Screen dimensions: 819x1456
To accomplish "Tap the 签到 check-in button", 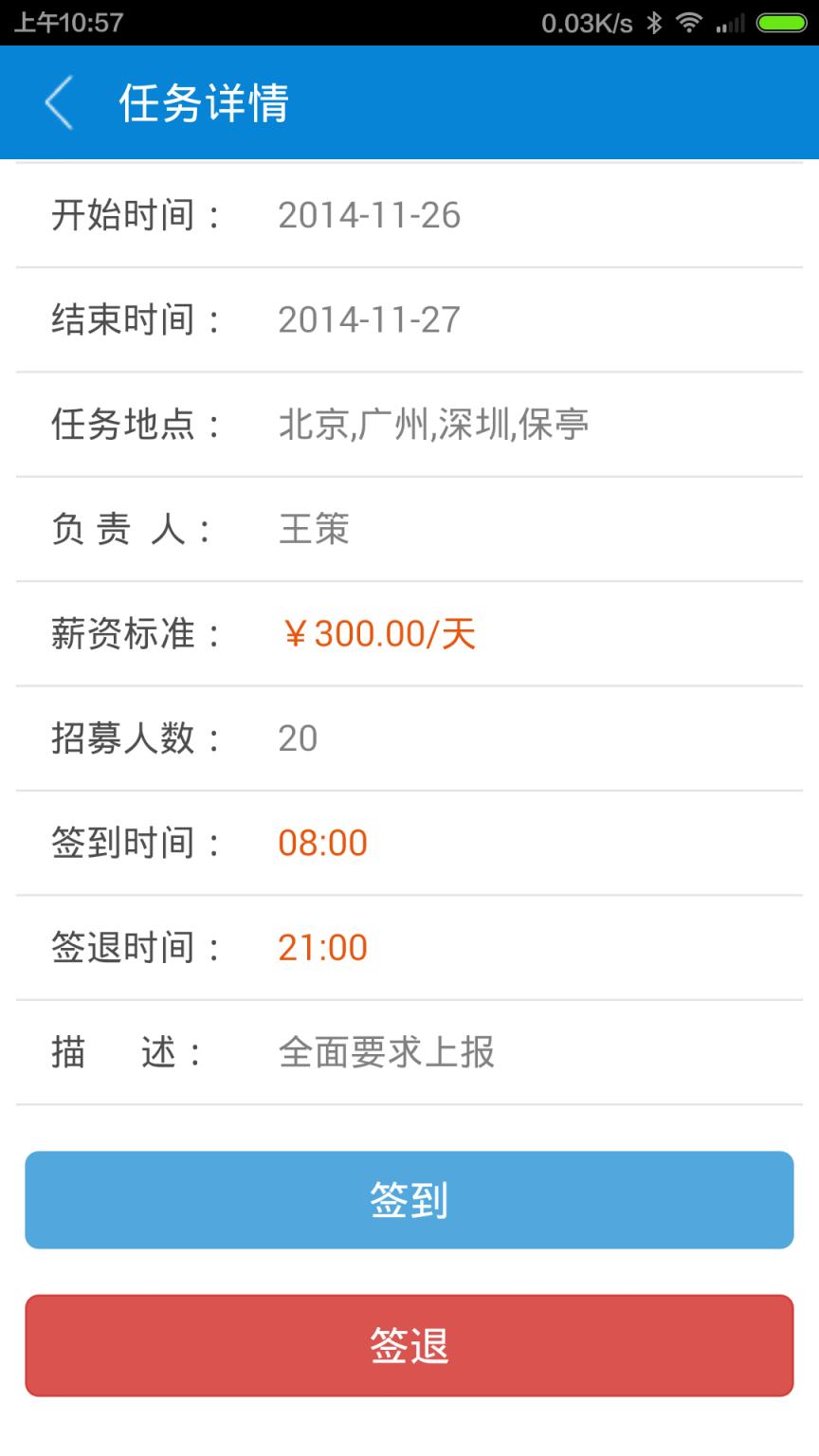I will (409, 1199).
